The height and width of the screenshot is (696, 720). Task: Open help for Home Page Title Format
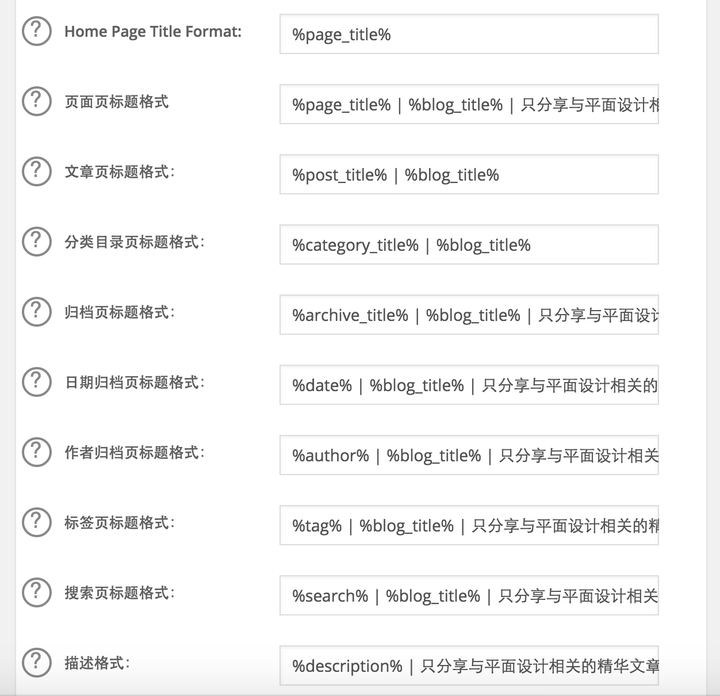[x=36, y=31]
